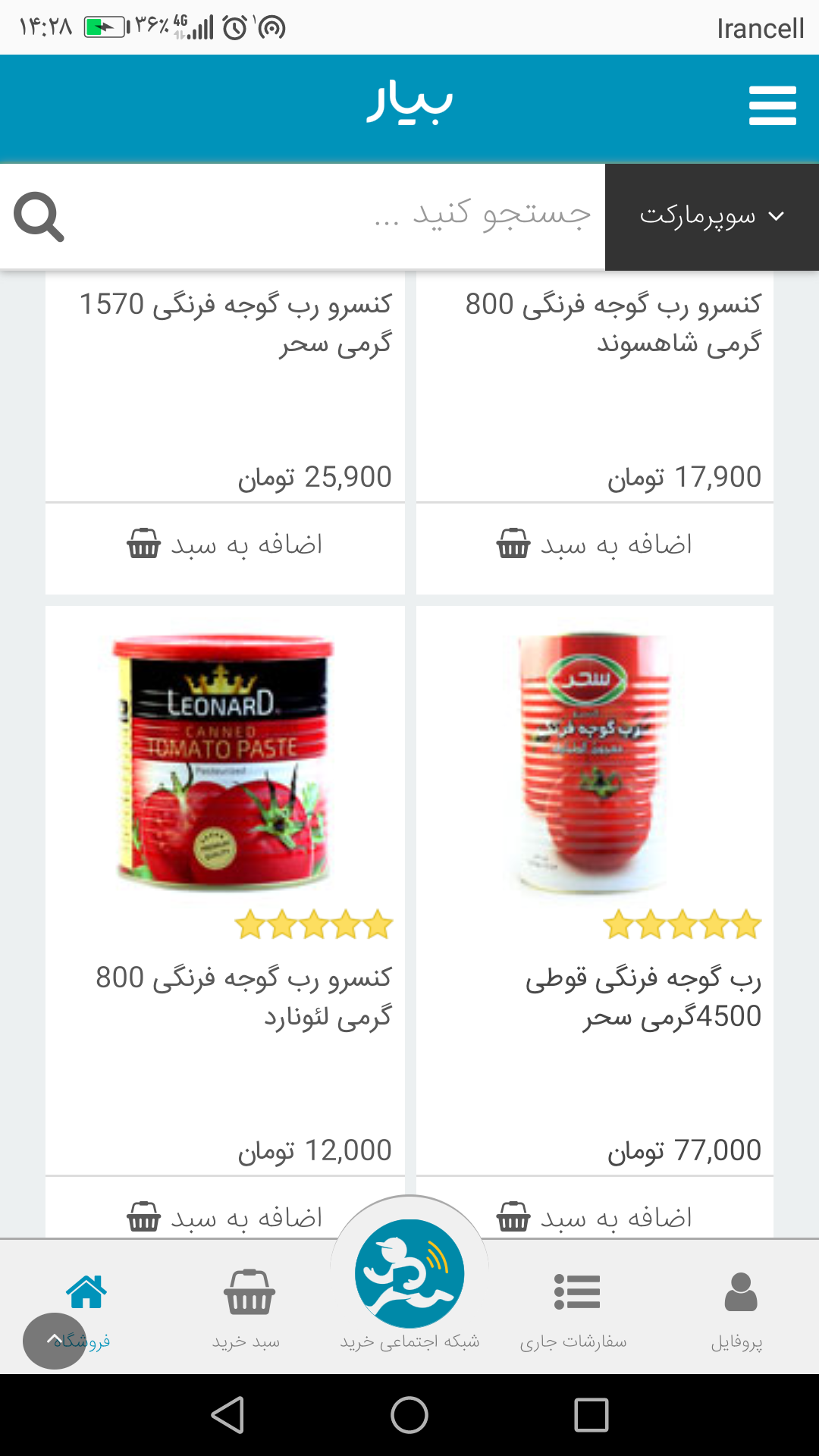Open the recent apps overview
This screenshot has height=1456, width=819.
(x=591, y=1415)
